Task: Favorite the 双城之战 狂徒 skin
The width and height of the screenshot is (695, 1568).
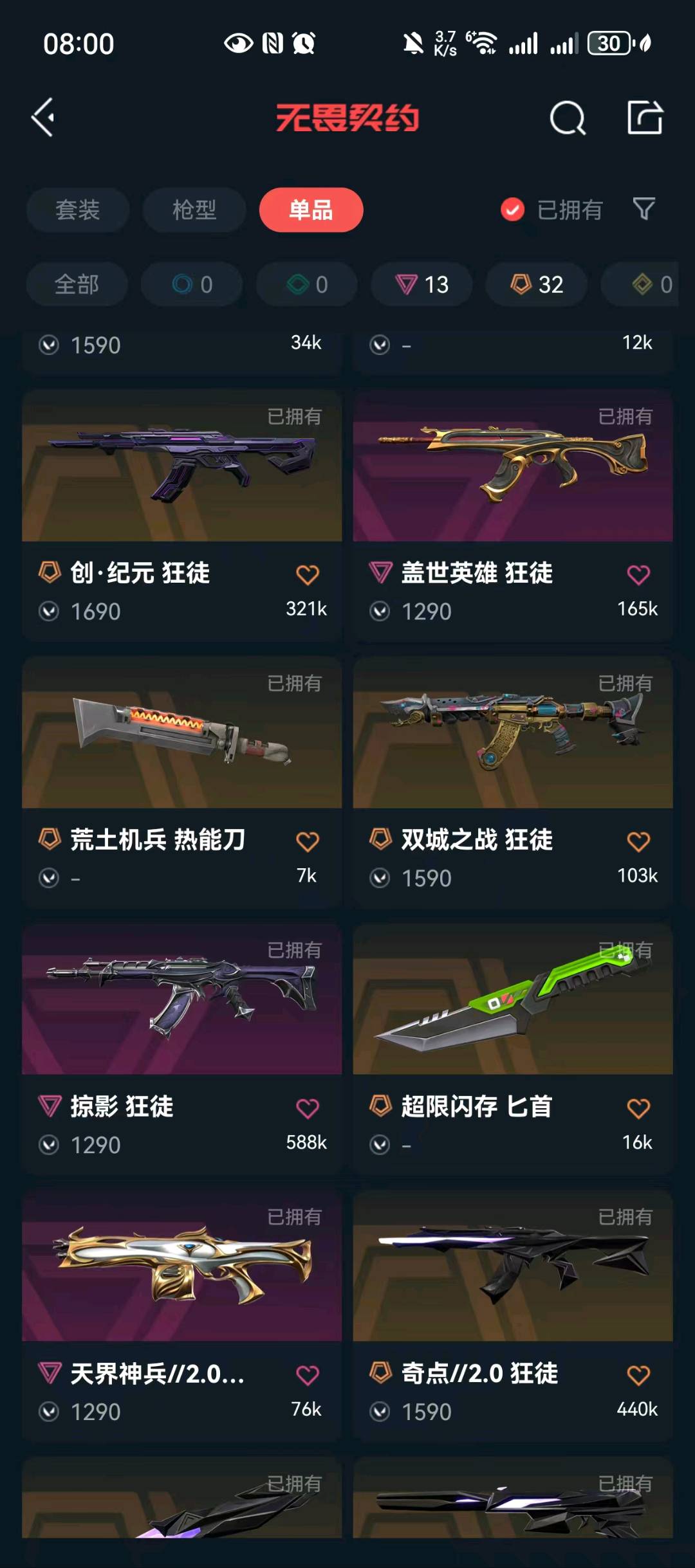Action: click(x=638, y=841)
